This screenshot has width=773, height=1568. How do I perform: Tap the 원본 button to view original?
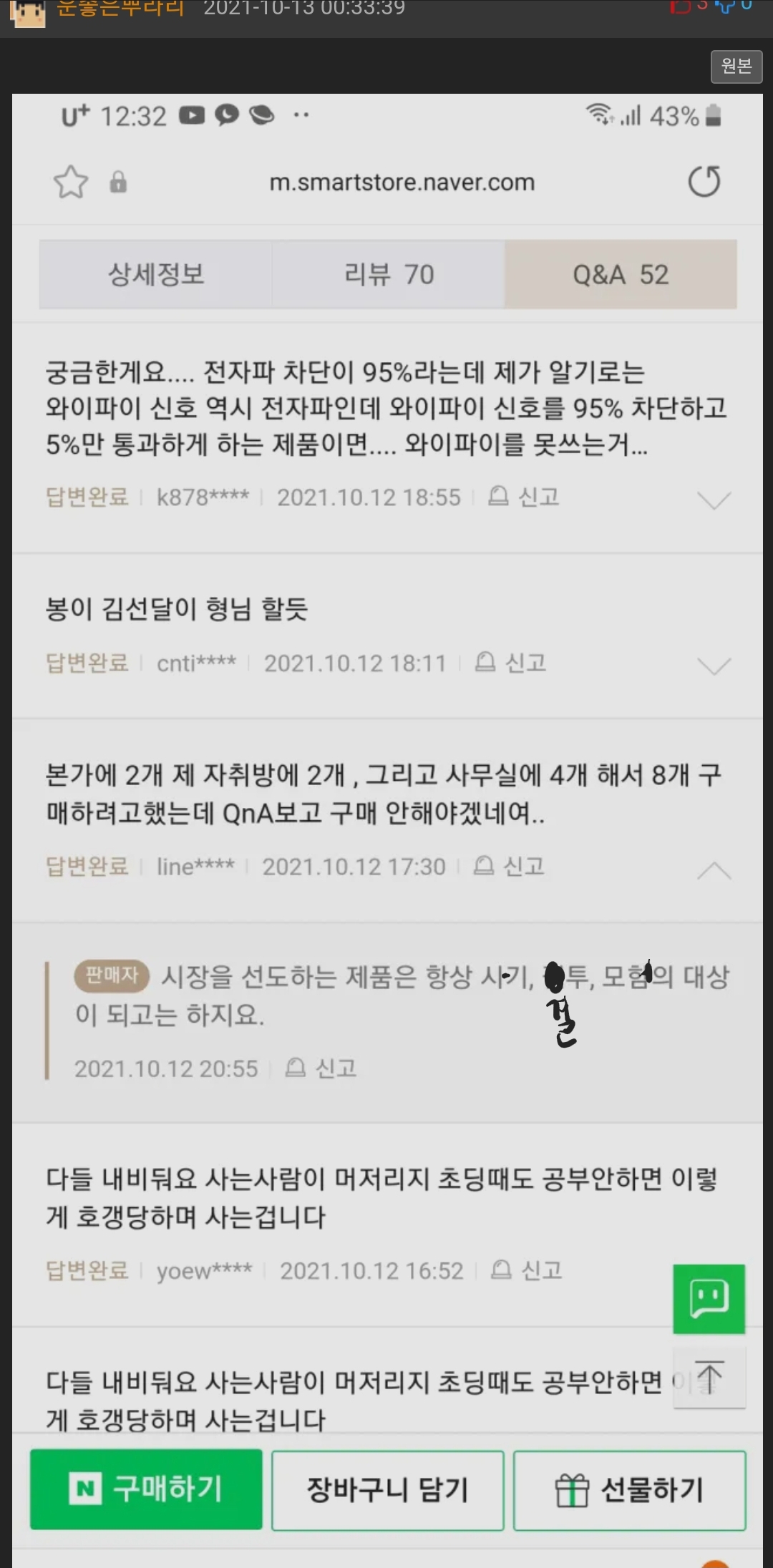(x=736, y=67)
